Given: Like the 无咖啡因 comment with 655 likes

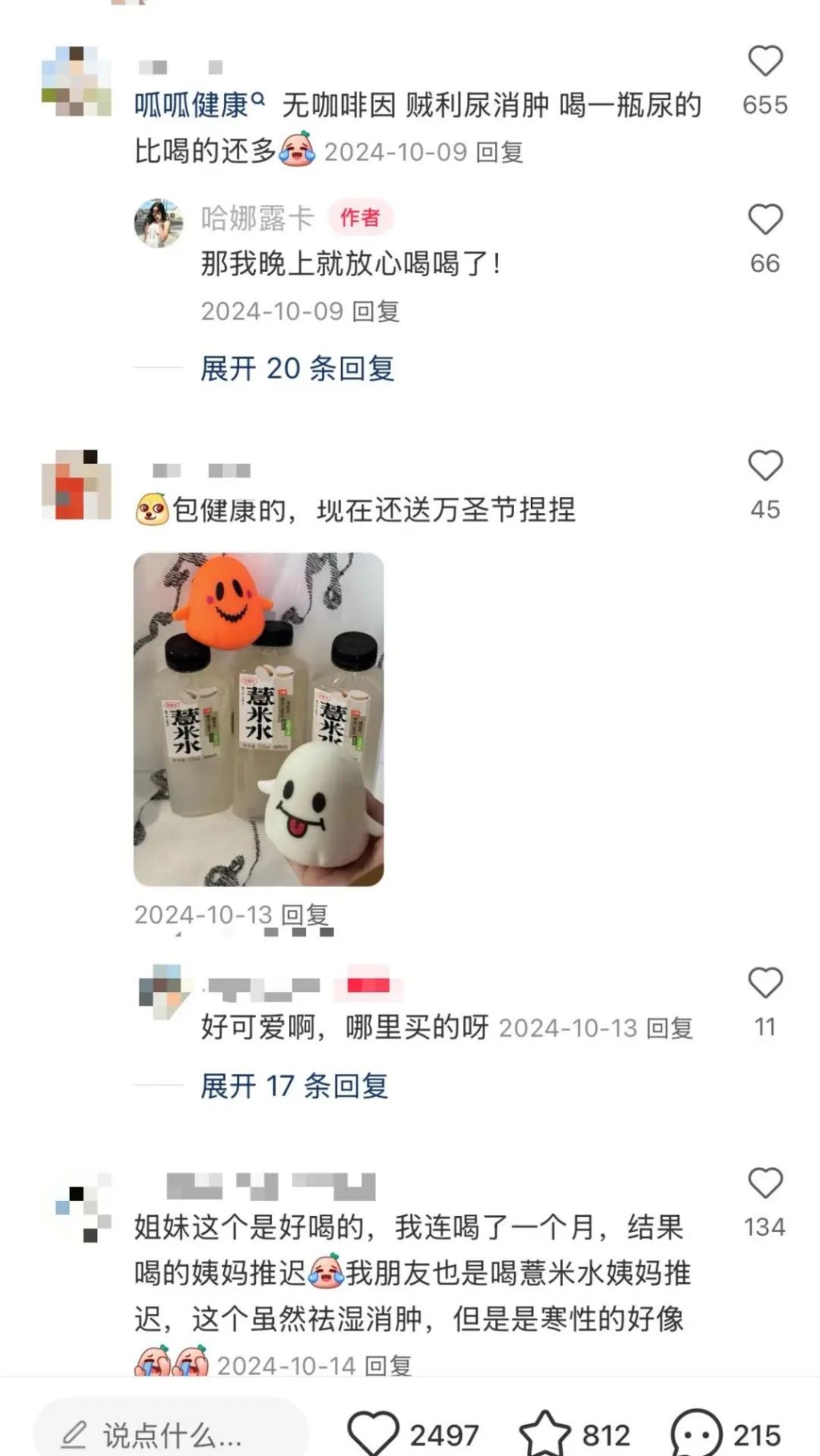Looking at the screenshot, I should 765,61.
